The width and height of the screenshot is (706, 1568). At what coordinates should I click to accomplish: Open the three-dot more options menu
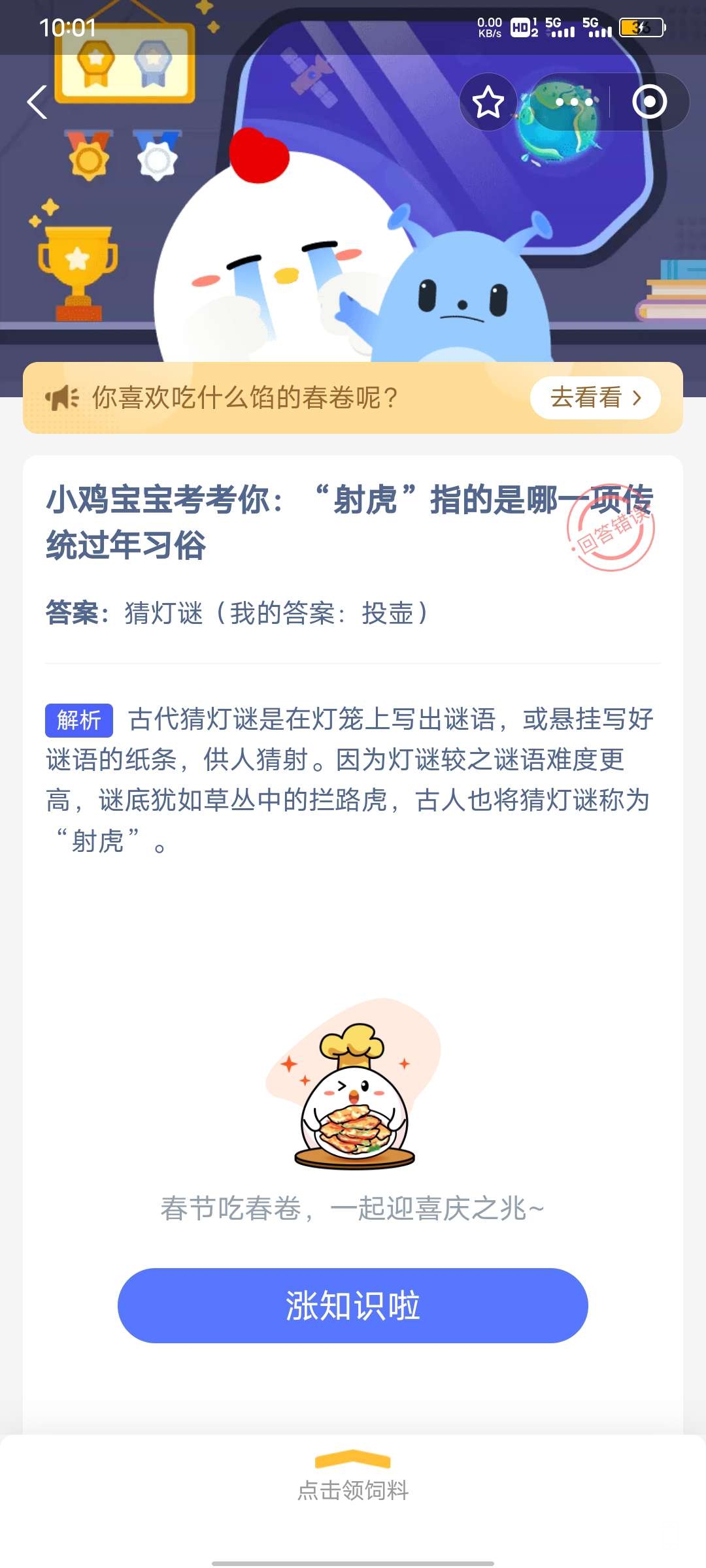pyautogui.click(x=573, y=103)
